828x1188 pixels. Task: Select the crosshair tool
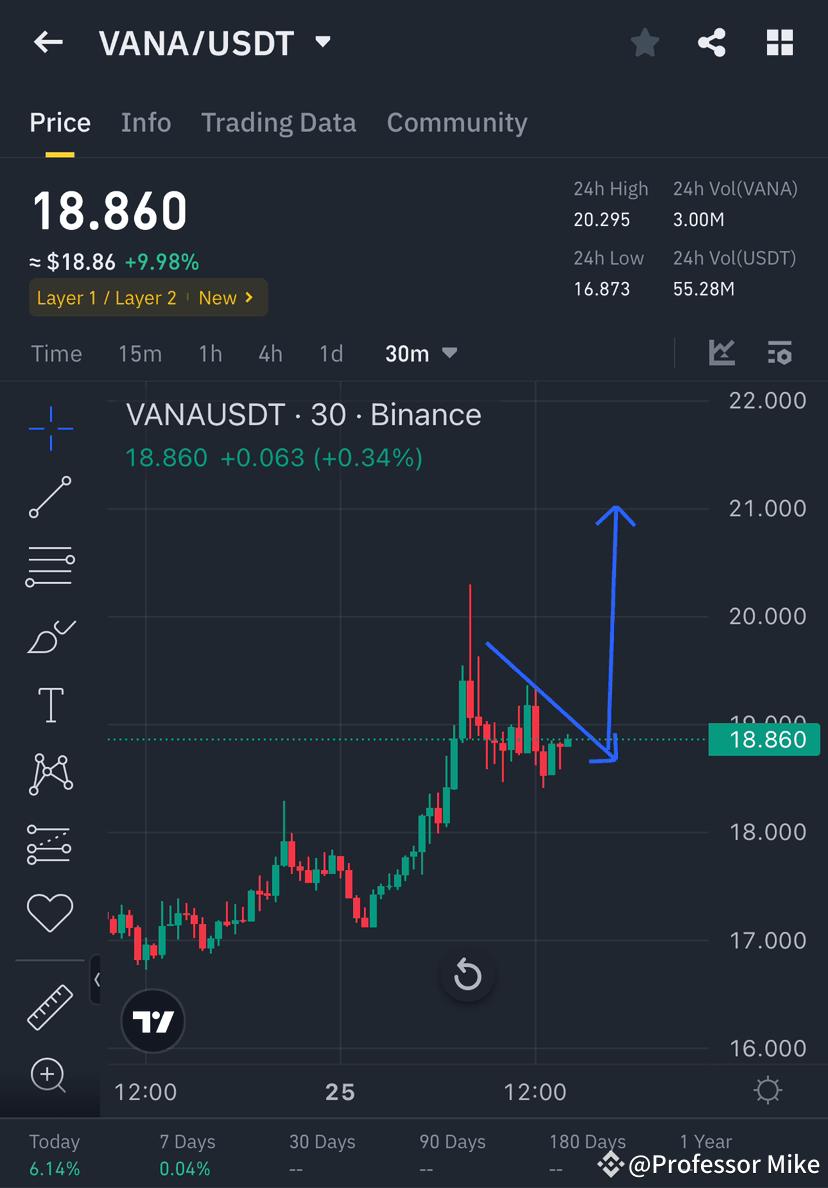pos(50,428)
